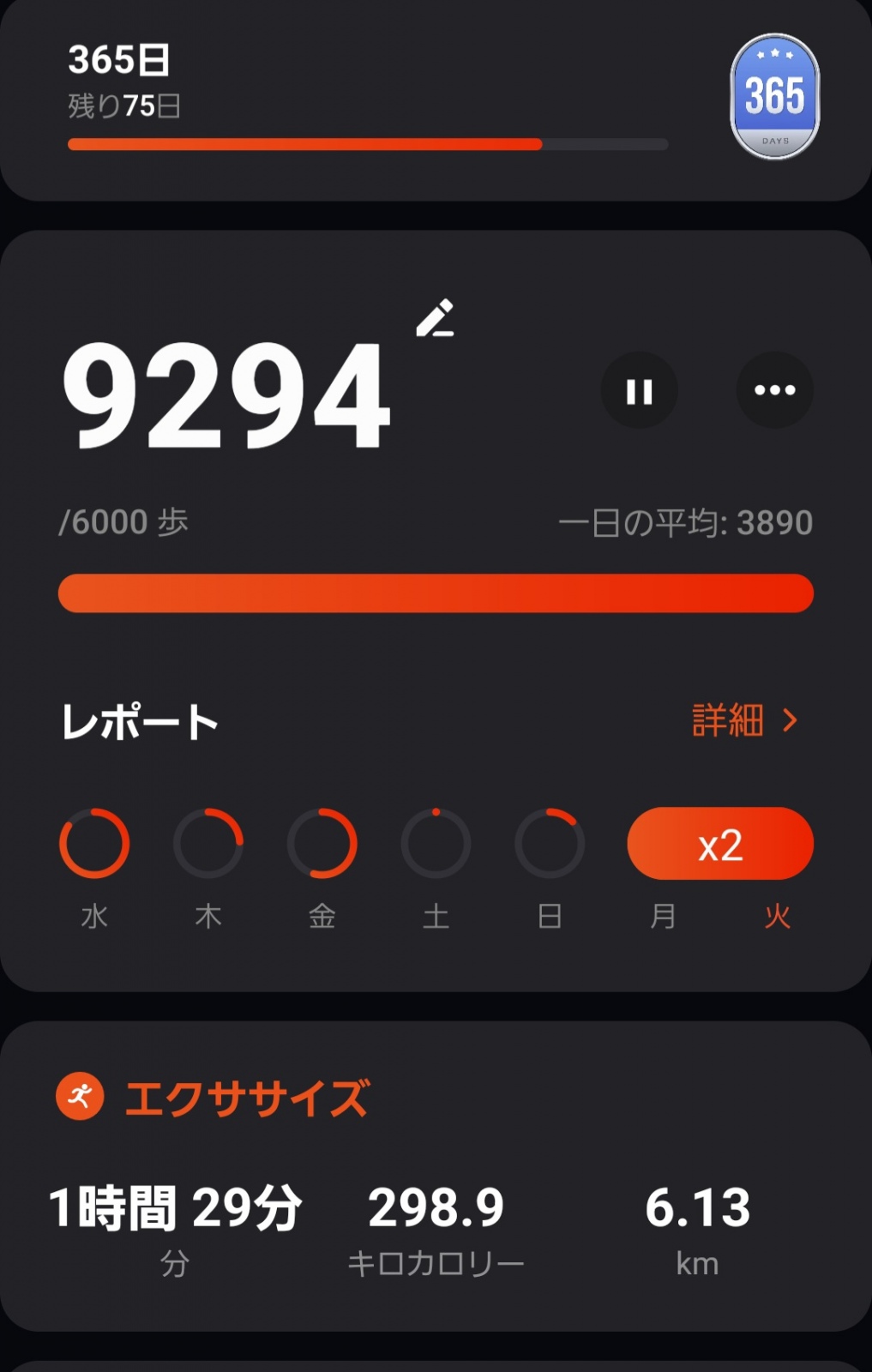This screenshot has width=872, height=1372.
Task: Pause the step counter
Action: point(640,391)
